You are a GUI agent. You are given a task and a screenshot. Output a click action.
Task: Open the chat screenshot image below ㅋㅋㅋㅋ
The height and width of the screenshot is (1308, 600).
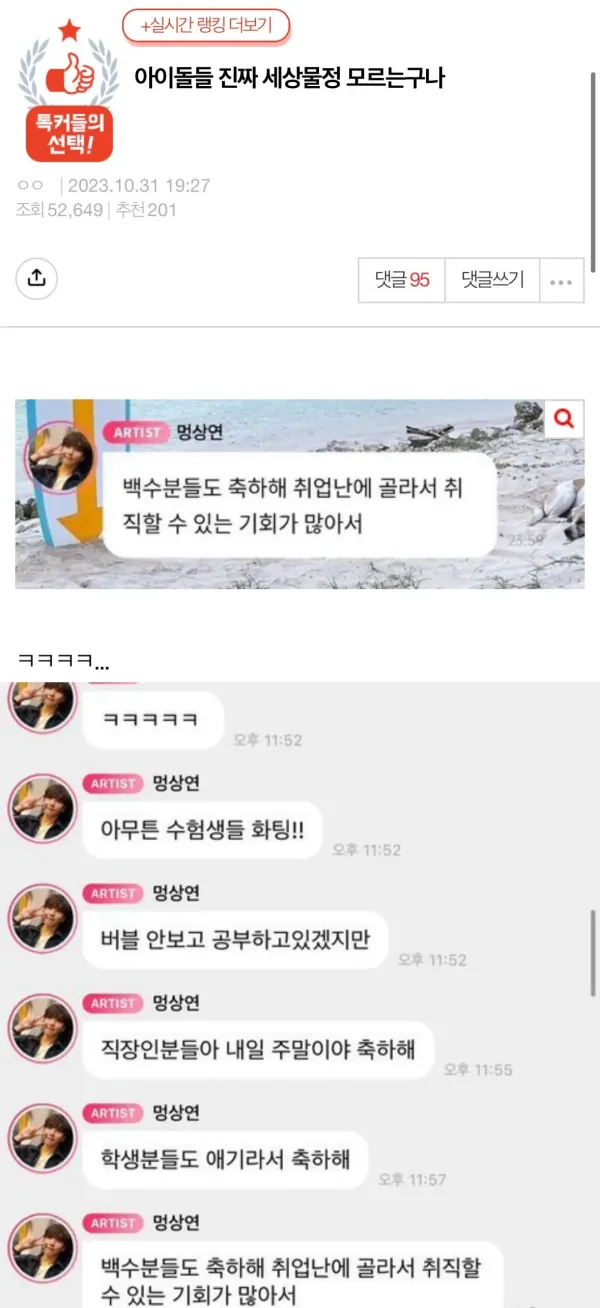click(300, 990)
